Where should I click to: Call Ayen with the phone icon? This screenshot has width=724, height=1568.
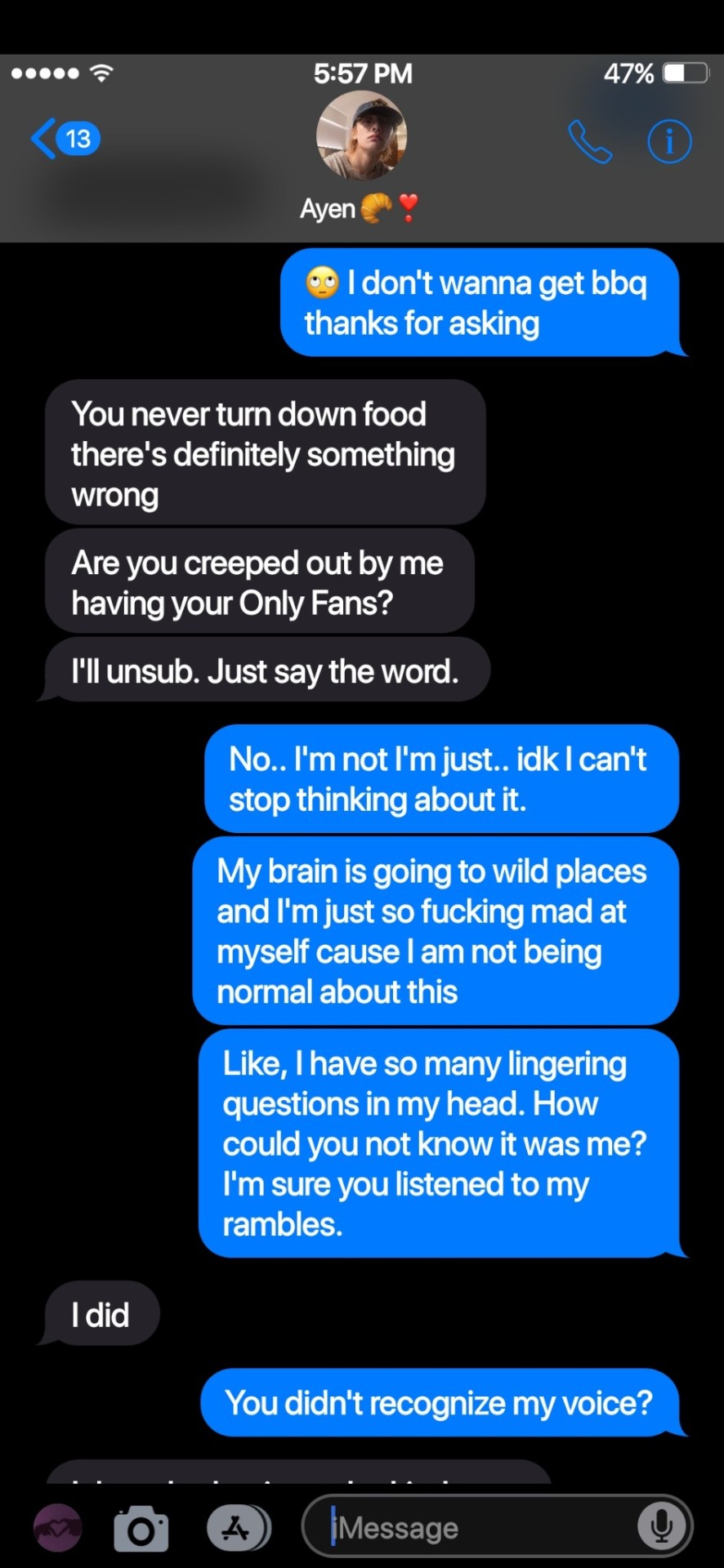590,141
